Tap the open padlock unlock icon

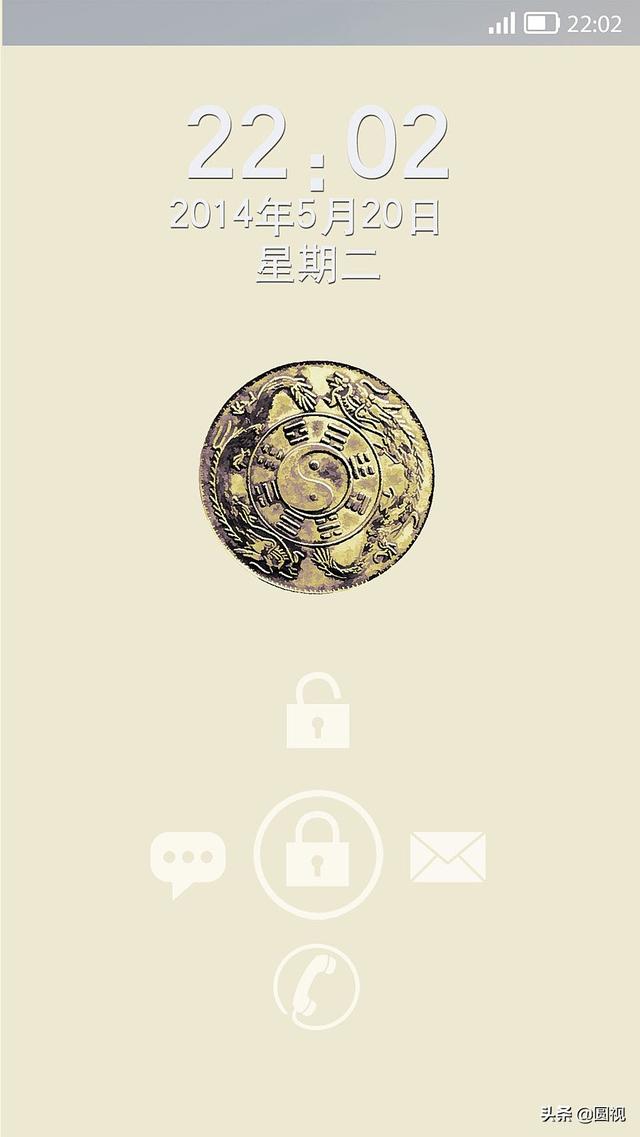[317, 711]
